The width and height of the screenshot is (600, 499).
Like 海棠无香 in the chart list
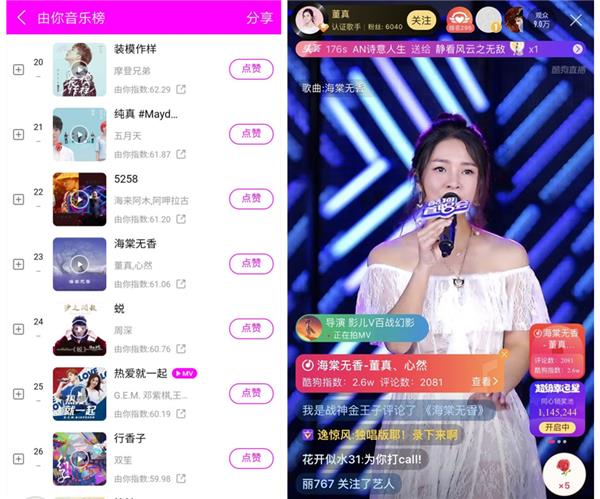coord(251,264)
